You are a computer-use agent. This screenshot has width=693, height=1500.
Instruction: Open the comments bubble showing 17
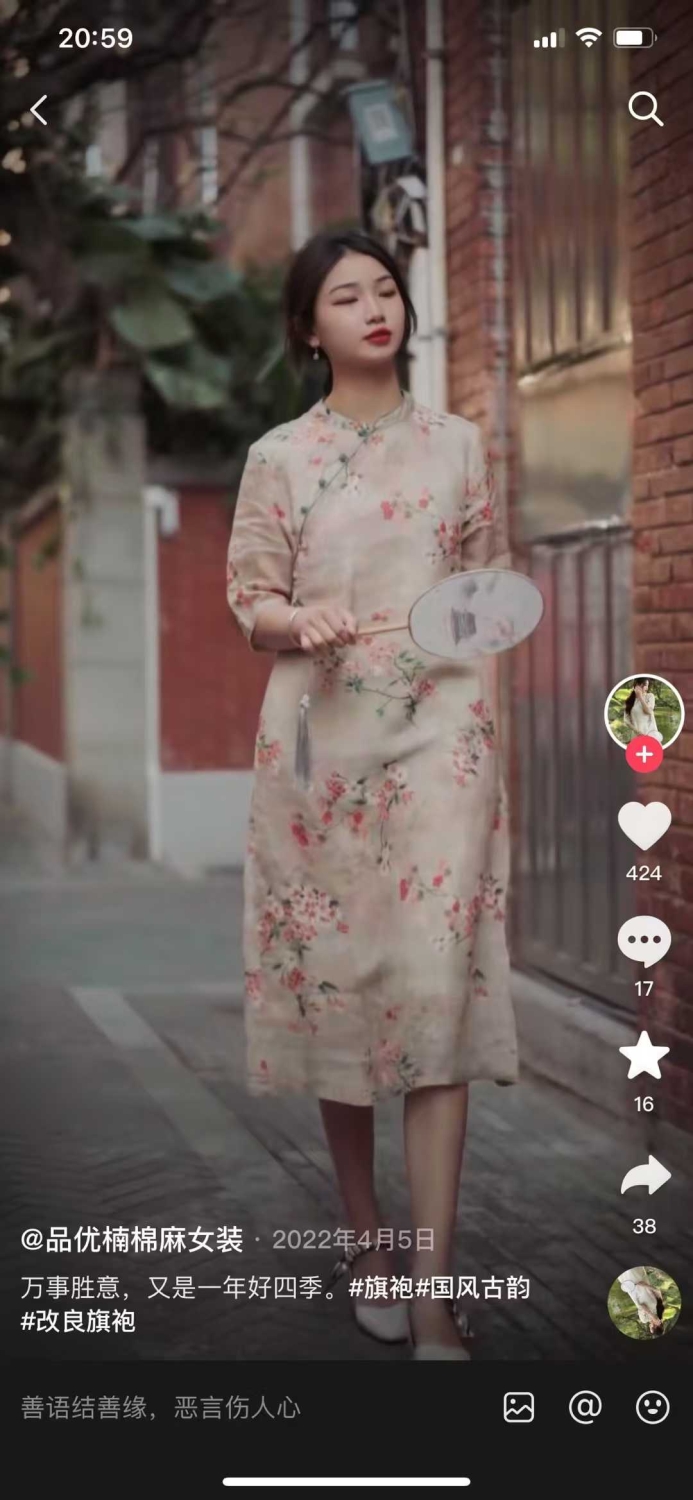644,941
